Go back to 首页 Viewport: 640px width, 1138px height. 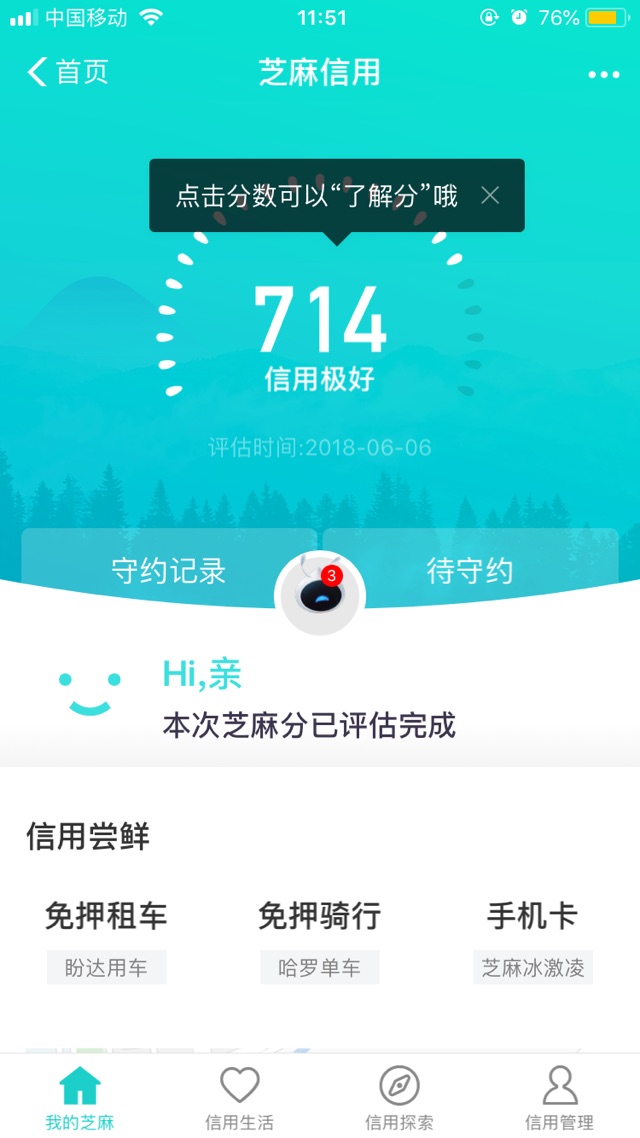68,73
